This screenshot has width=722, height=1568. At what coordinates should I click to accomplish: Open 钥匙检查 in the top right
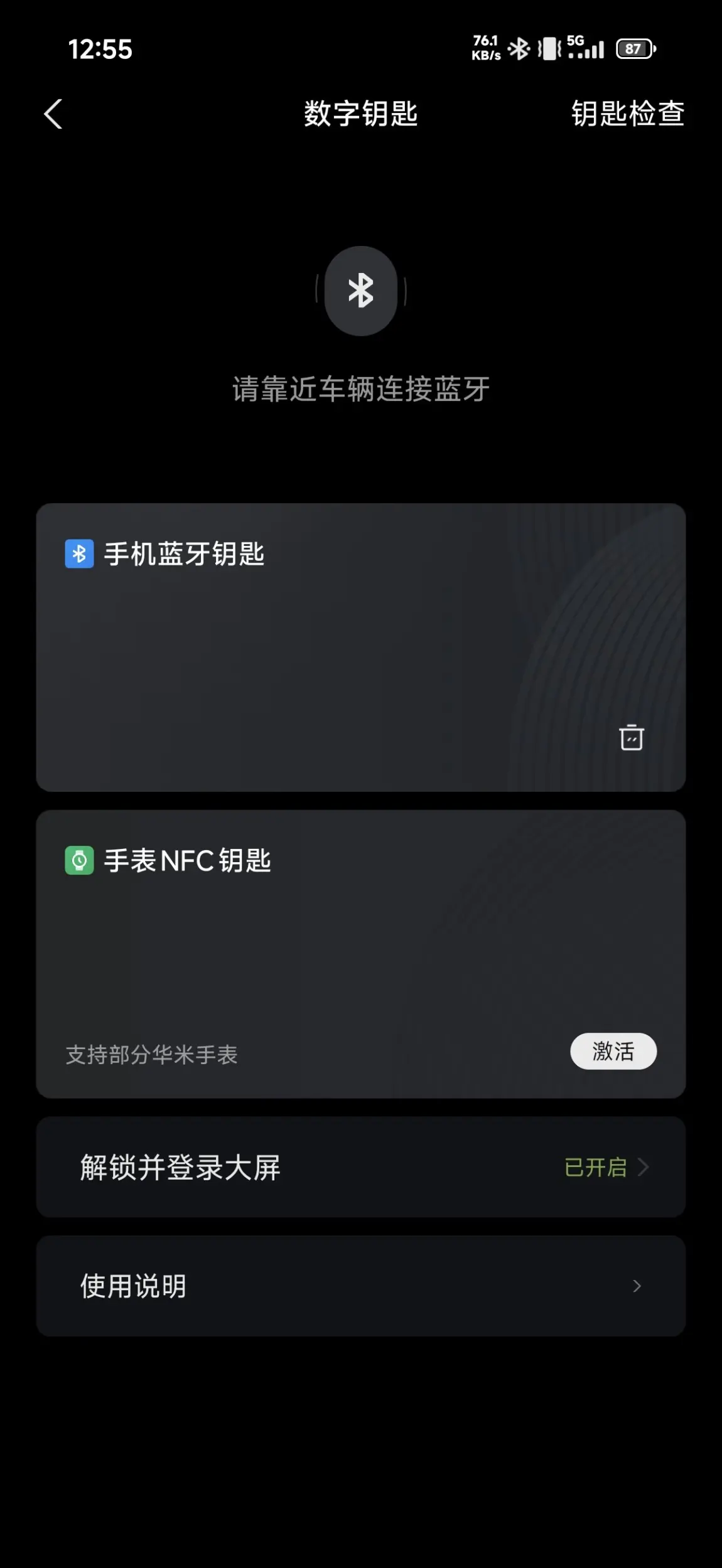point(627,114)
